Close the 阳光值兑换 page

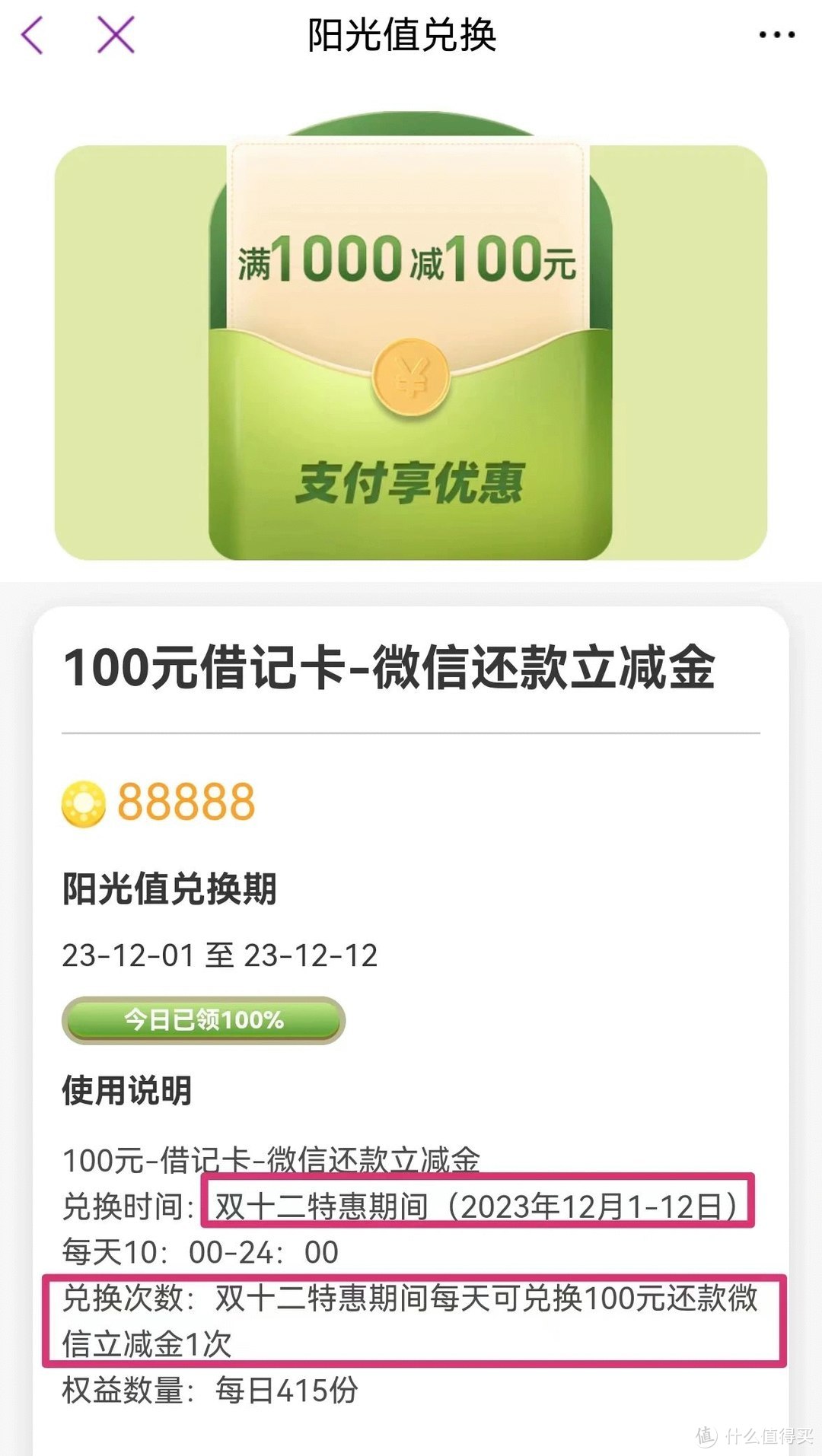pyautogui.click(x=116, y=35)
